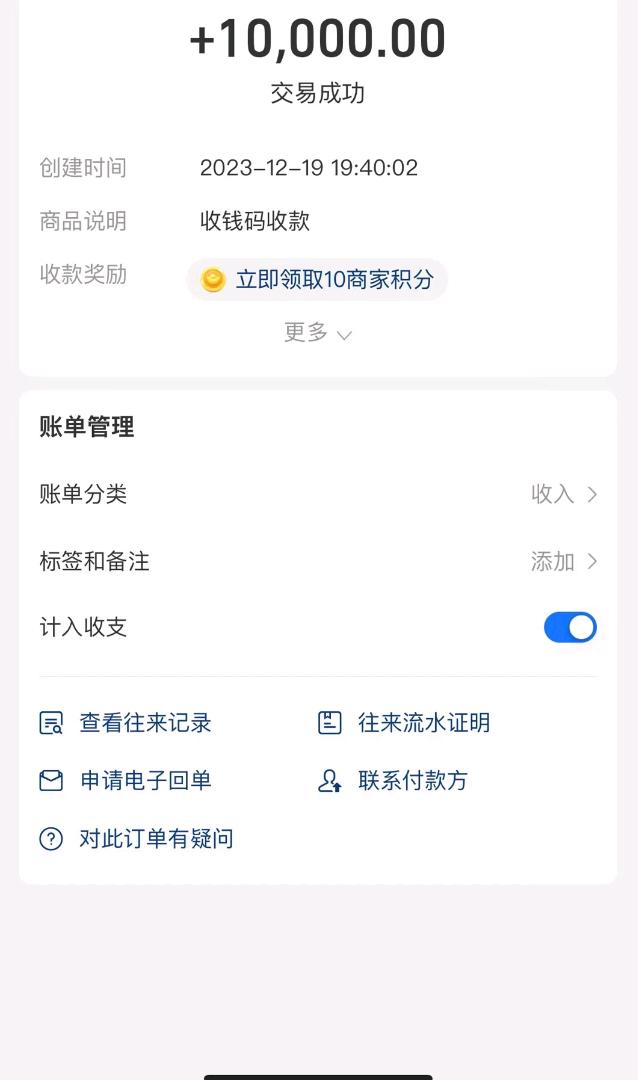Tap 联系付款方
Screen dimensions: 638x1080
click(393, 780)
